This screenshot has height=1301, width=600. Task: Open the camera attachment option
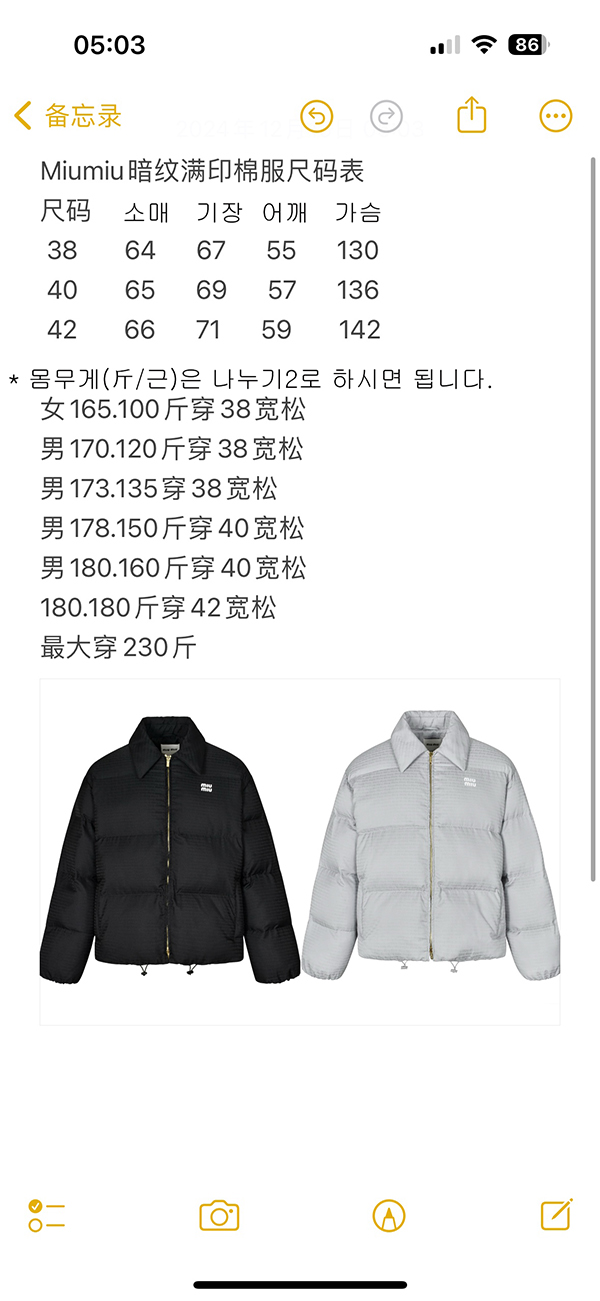219,1216
